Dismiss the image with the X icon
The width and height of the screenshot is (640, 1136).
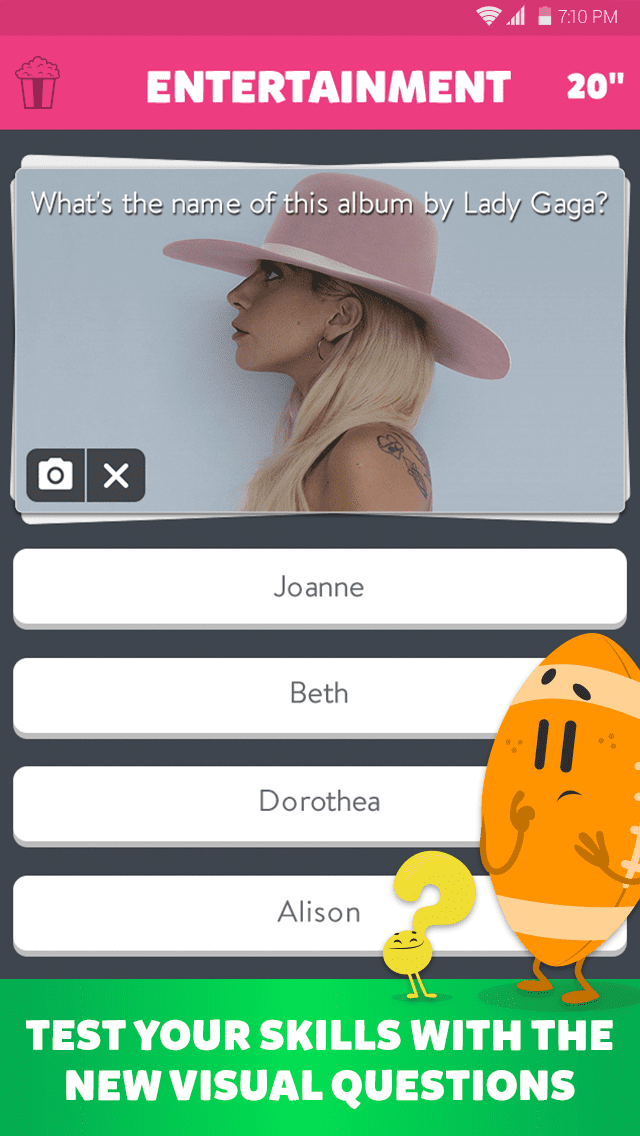coord(116,476)
